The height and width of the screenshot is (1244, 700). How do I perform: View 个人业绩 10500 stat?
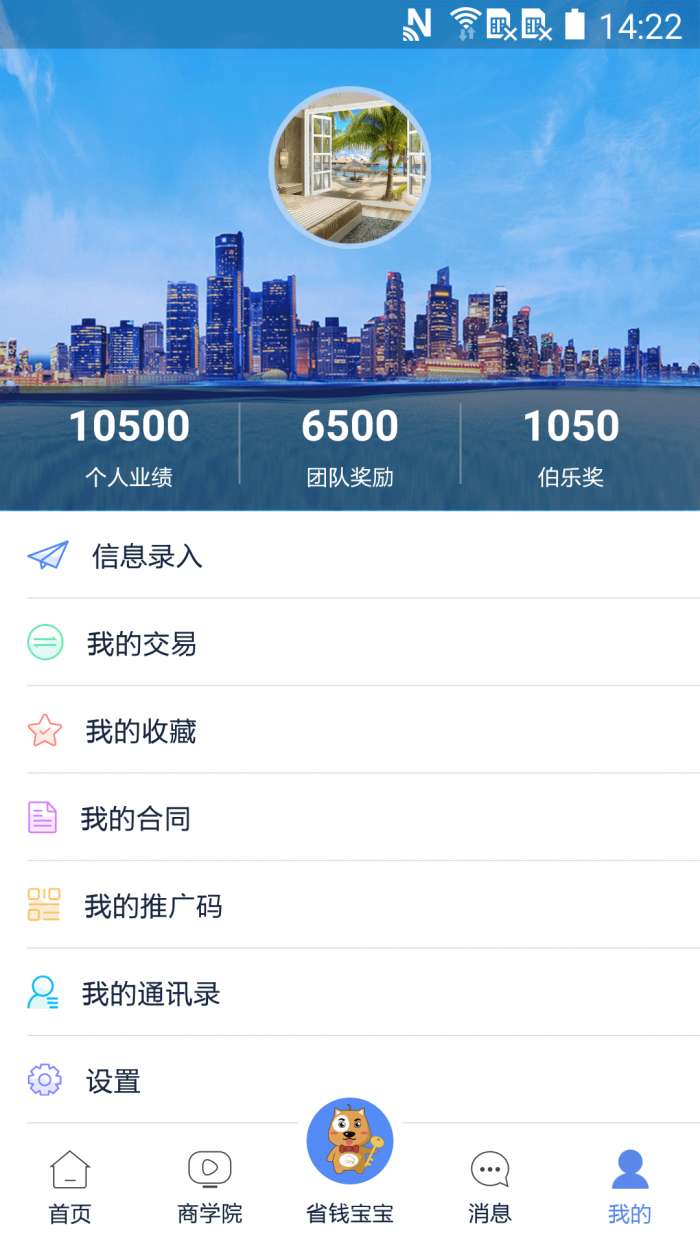(129, 445)
